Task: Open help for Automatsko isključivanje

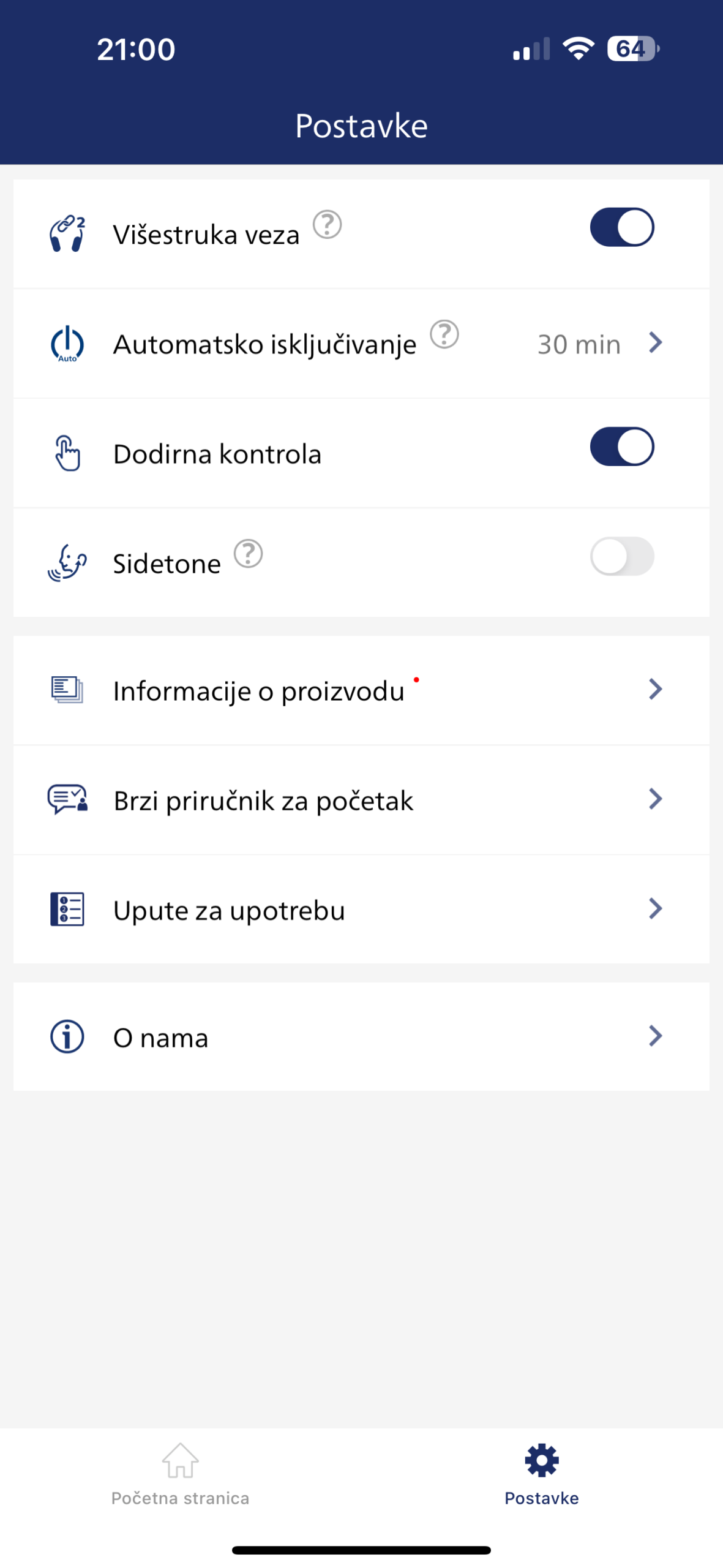Action: click(444, 334)
